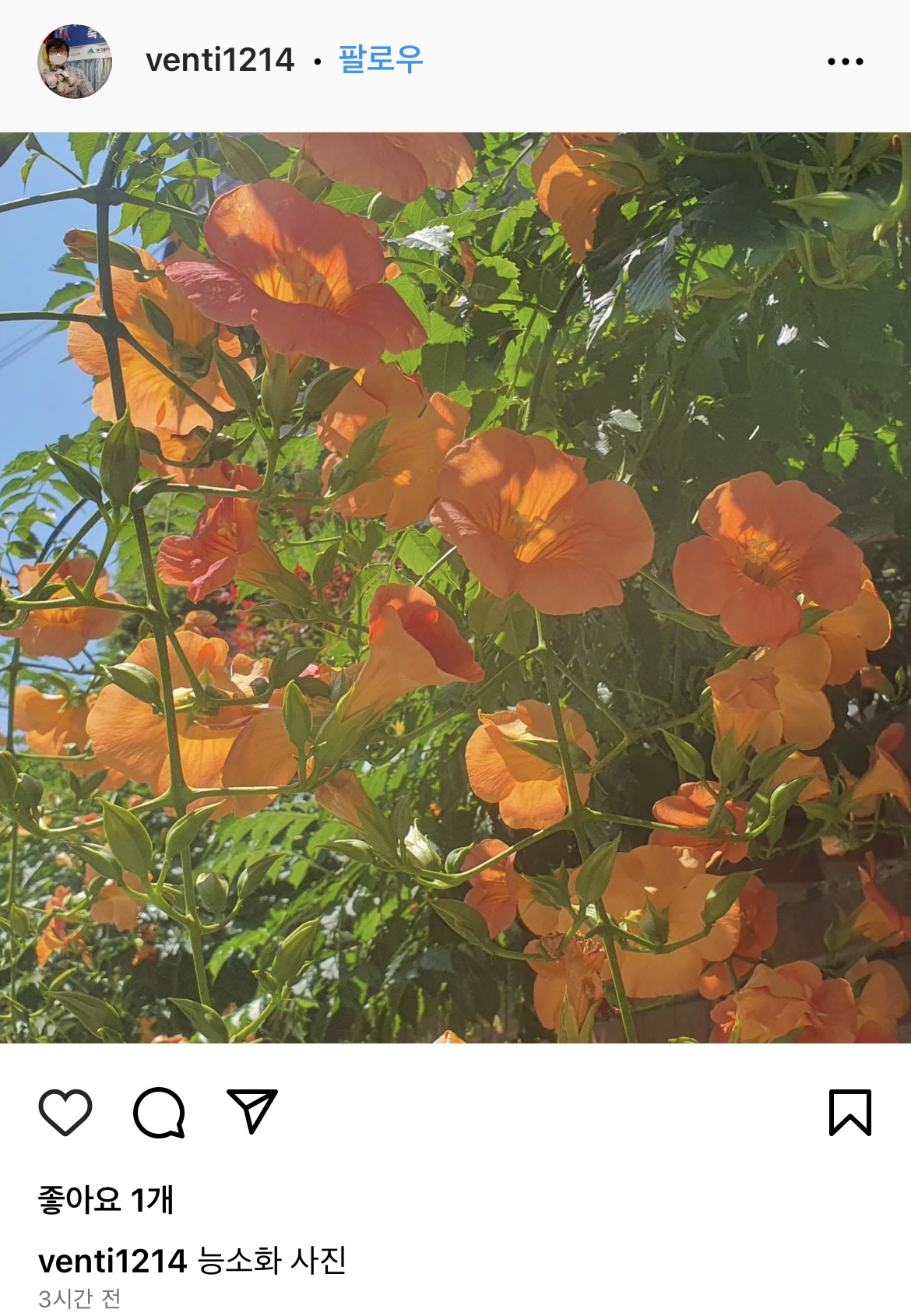The image size is (911, 1316).
Task: Bookmark this post
Action: tap(849, 1112)
